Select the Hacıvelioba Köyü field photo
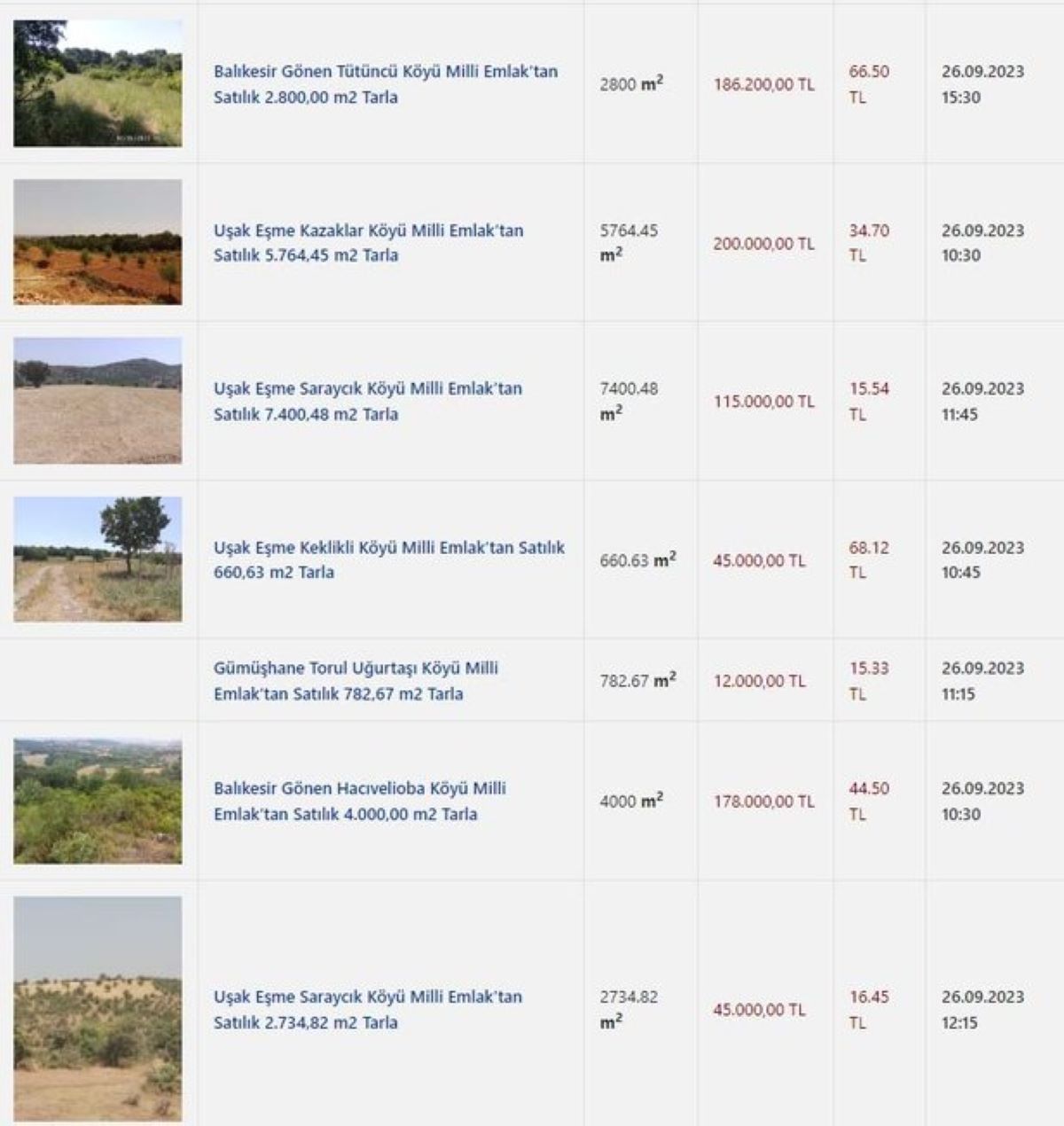This screenshot has width=1064, height=1126. point(98,801)
